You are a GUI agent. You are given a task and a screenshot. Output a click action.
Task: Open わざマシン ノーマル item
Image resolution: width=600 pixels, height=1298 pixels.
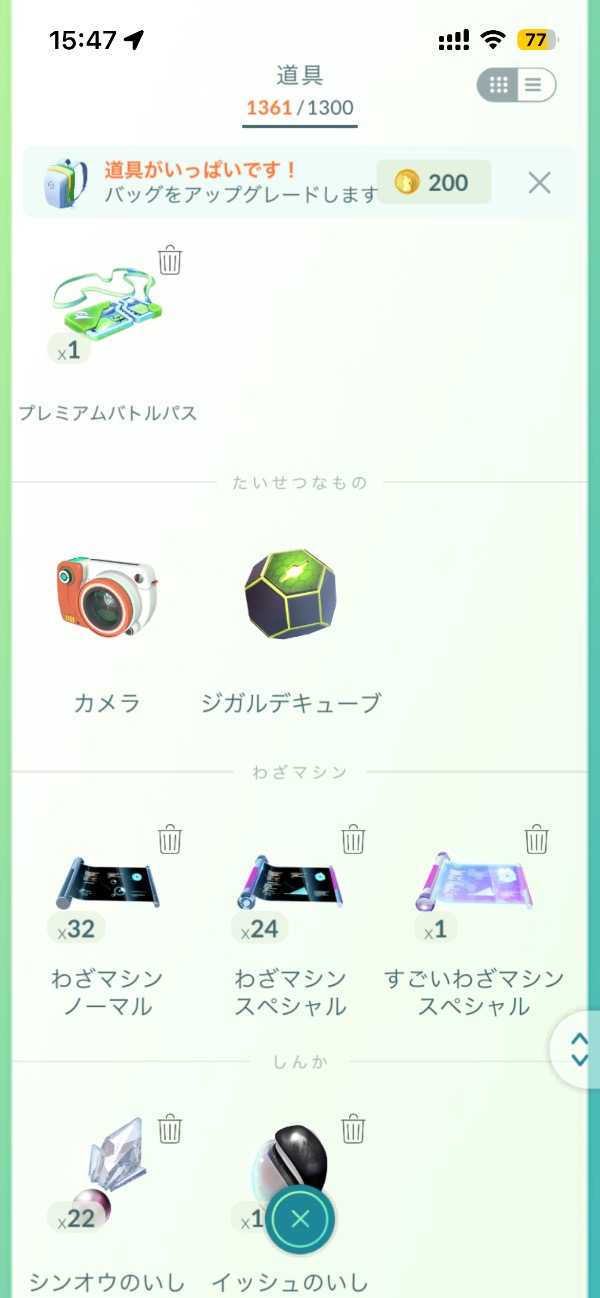pyautogui.click(x=107, y=885)
